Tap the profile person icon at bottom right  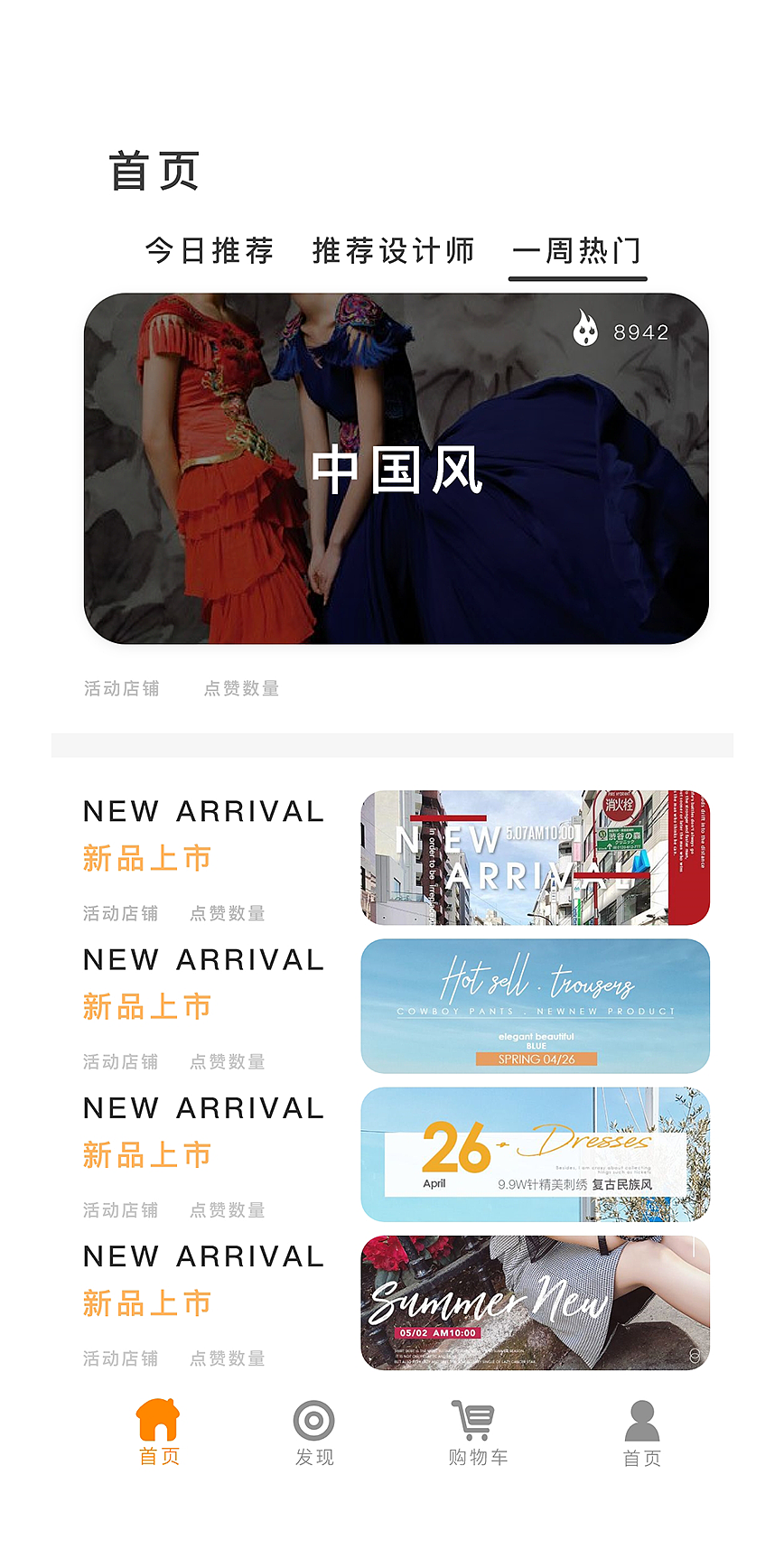click(x=641, y=1421)
